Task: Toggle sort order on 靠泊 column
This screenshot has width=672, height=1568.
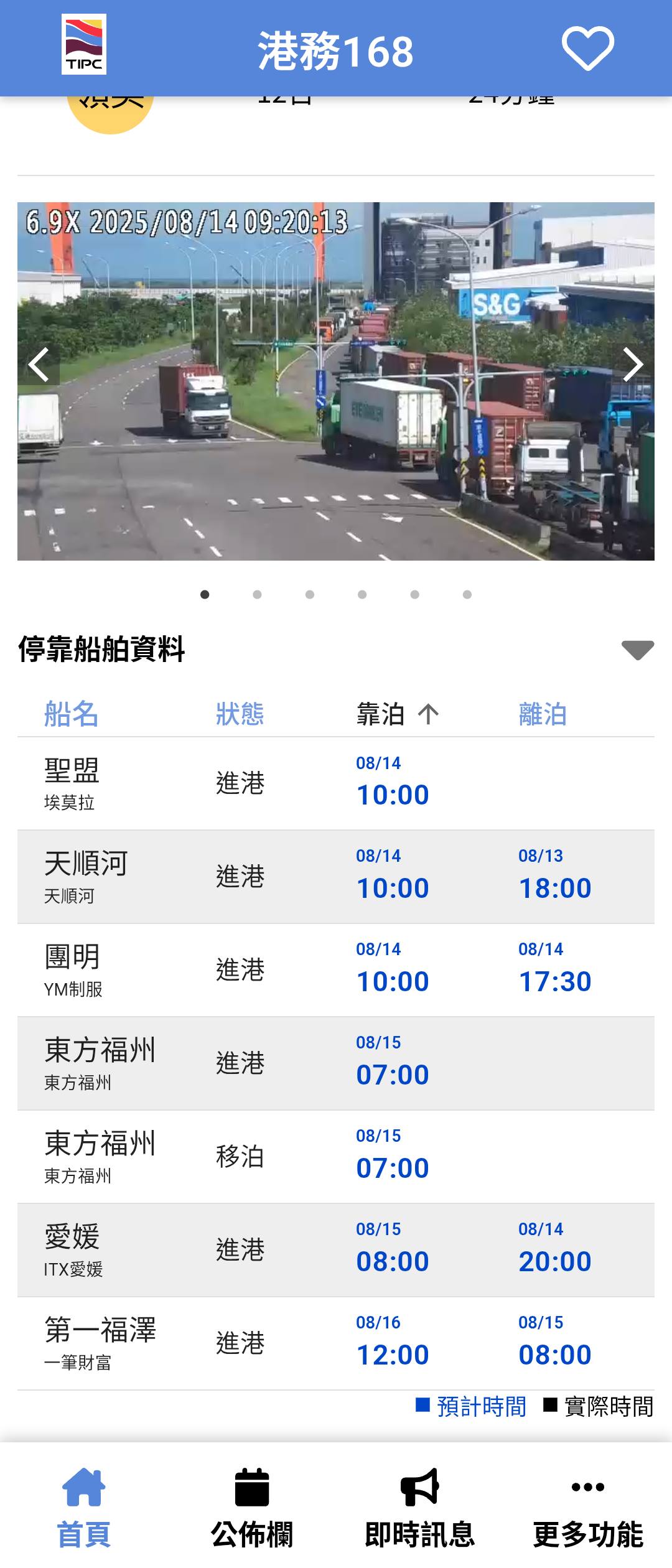Action: pyautogui.click(x=397, y=714)
